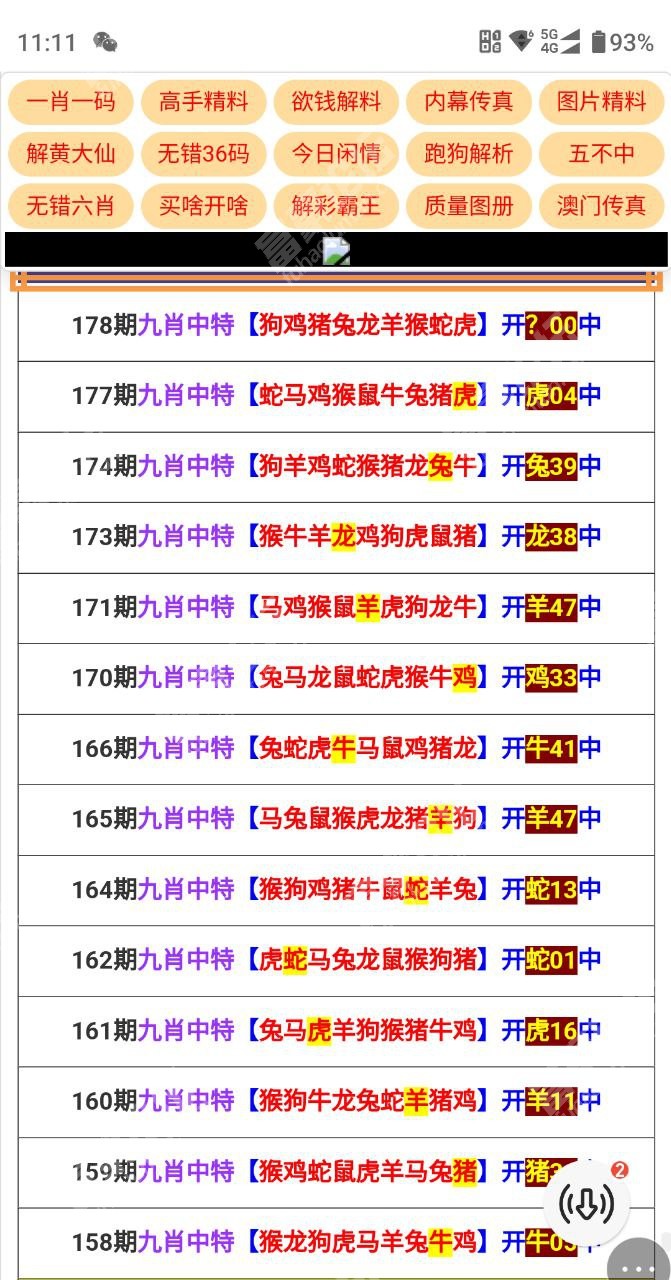Tap the 五不中 chip
Image resolution: width=671 pixels, height=1280 pixels.
tap(602, 154)
